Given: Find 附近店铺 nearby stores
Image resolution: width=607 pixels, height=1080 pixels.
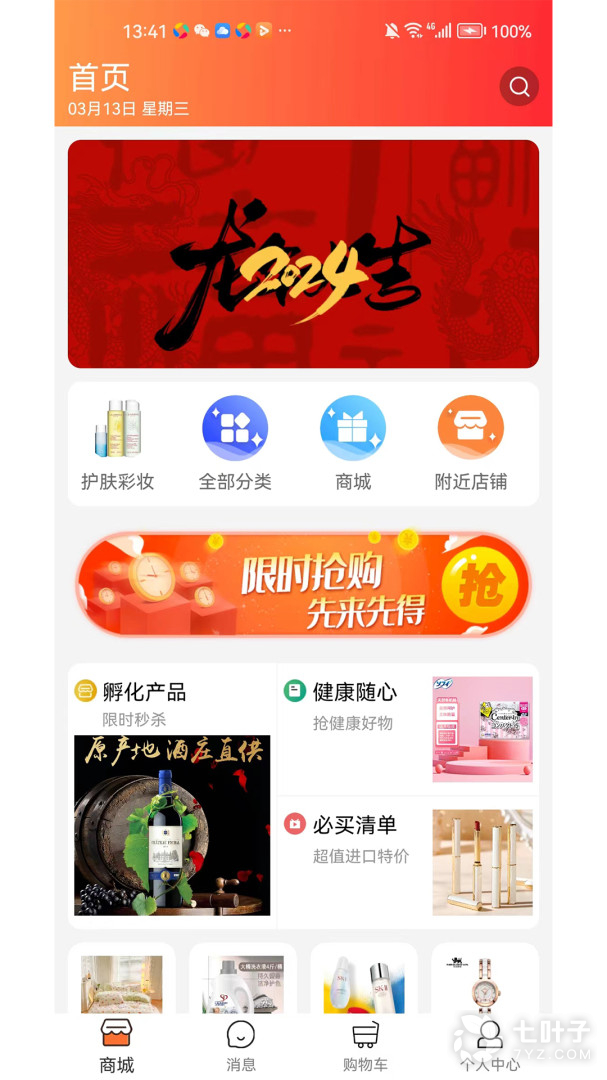Looking at the screenshot, I should (471, 444).
